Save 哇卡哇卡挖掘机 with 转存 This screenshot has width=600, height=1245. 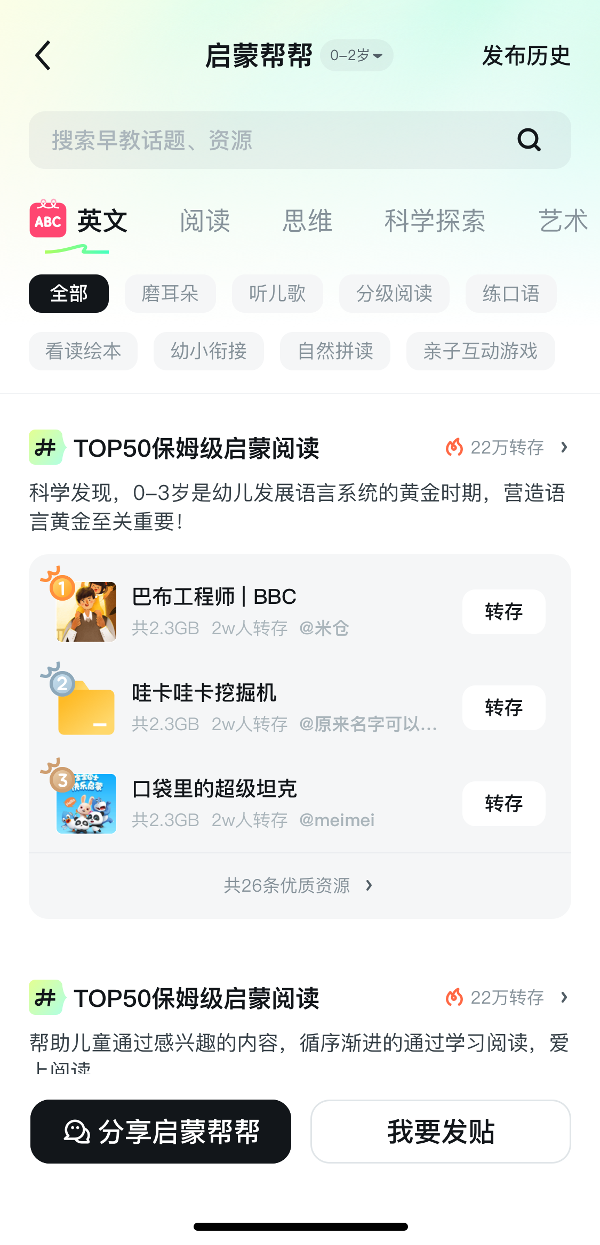pyautogui.click(x=503, y=708)
